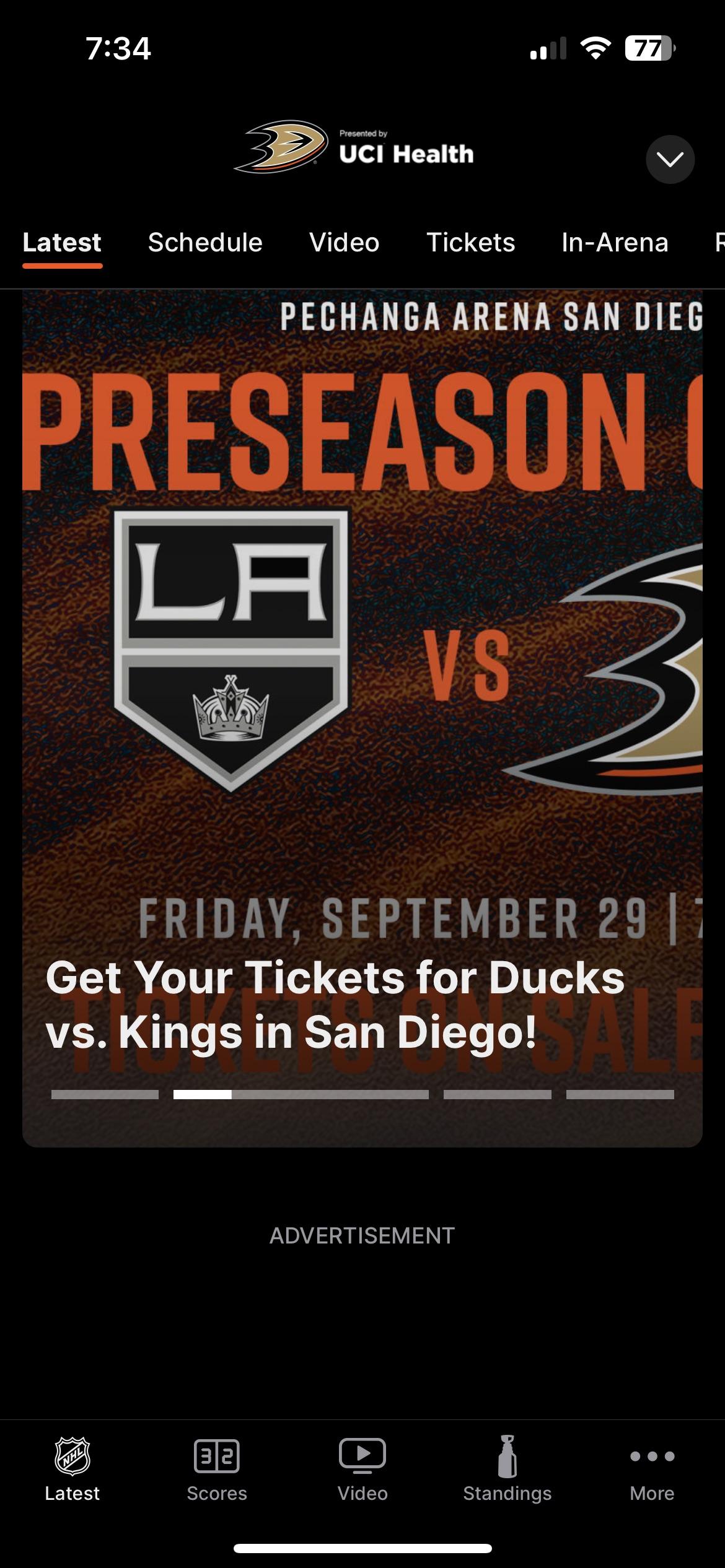Screen dimensions: 725x1568
Task: Tap the NHL Latest bottom tab
Action: [72, 1469]
